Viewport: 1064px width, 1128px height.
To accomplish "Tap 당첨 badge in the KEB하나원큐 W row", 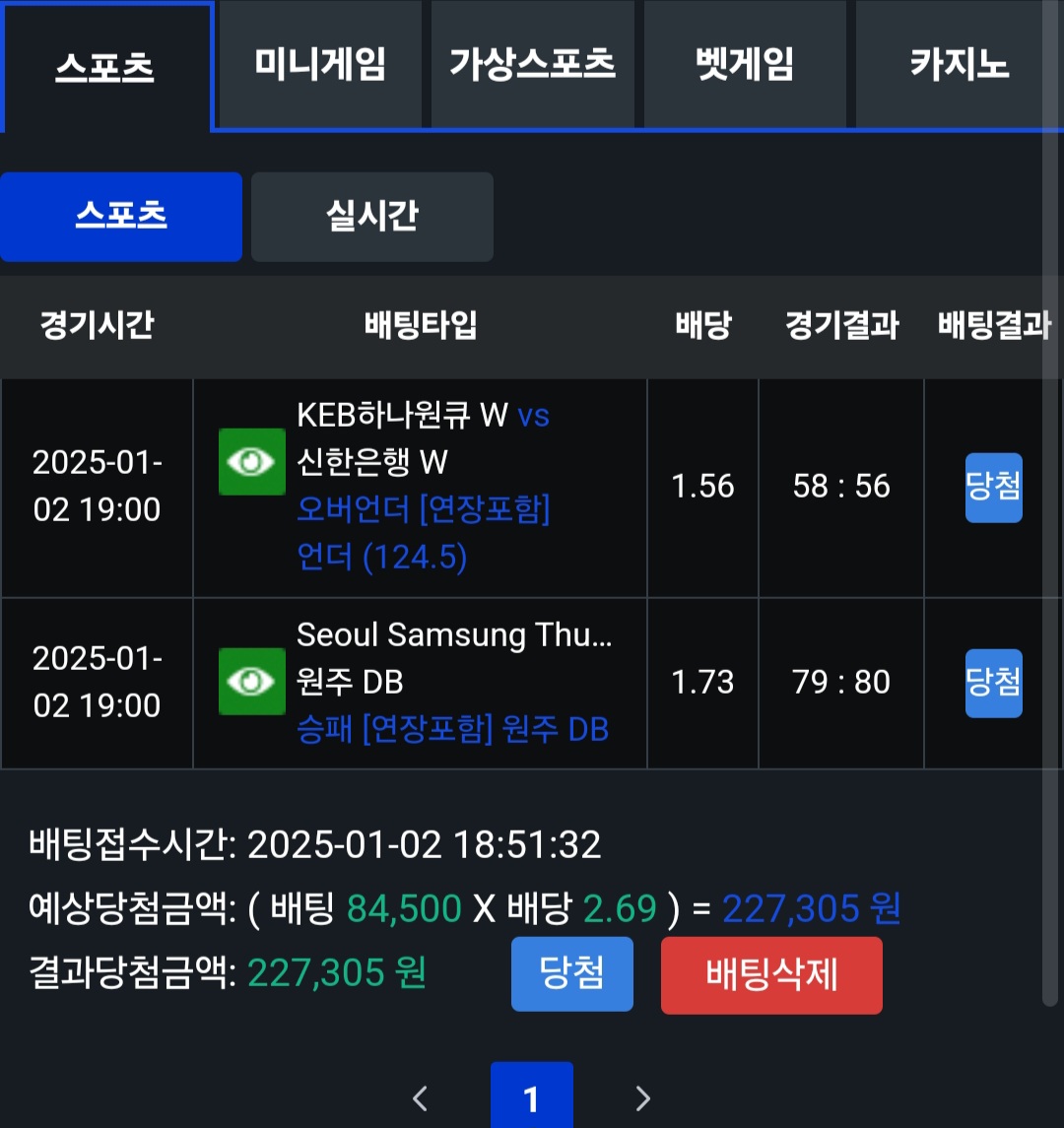I will tap(993, 487).
